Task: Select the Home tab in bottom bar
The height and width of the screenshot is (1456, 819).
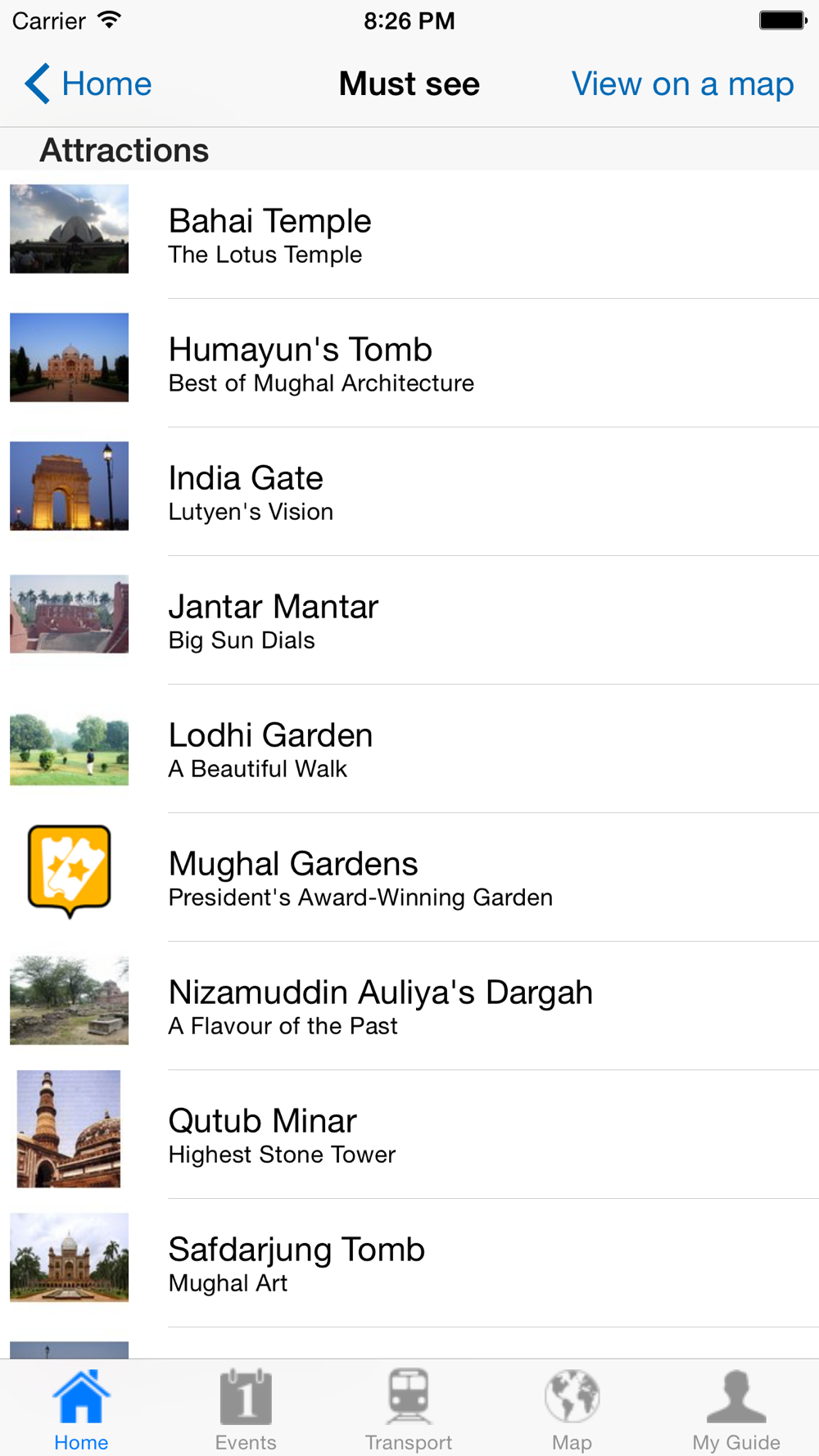Action: pos(81,1409)
